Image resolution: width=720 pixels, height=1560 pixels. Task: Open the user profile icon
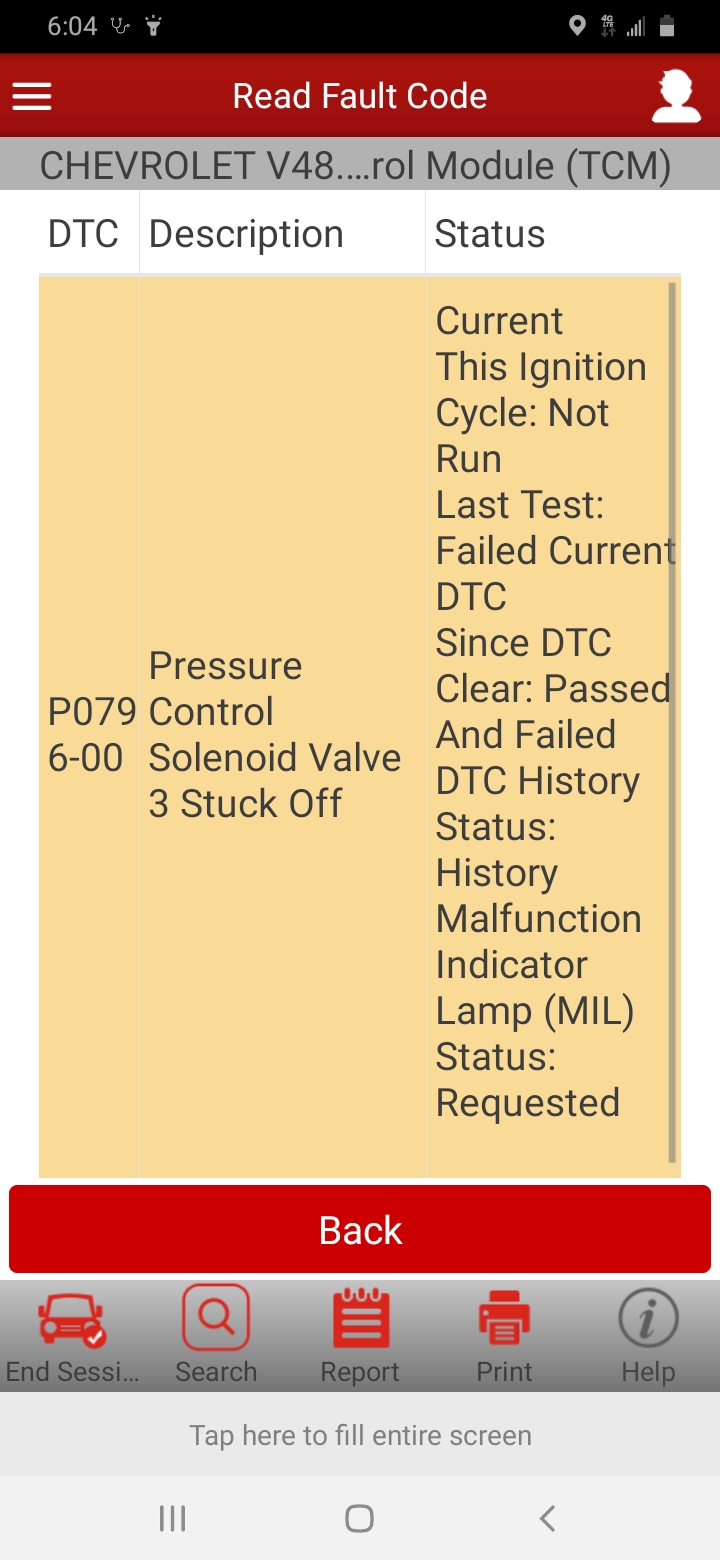(676, 96)
